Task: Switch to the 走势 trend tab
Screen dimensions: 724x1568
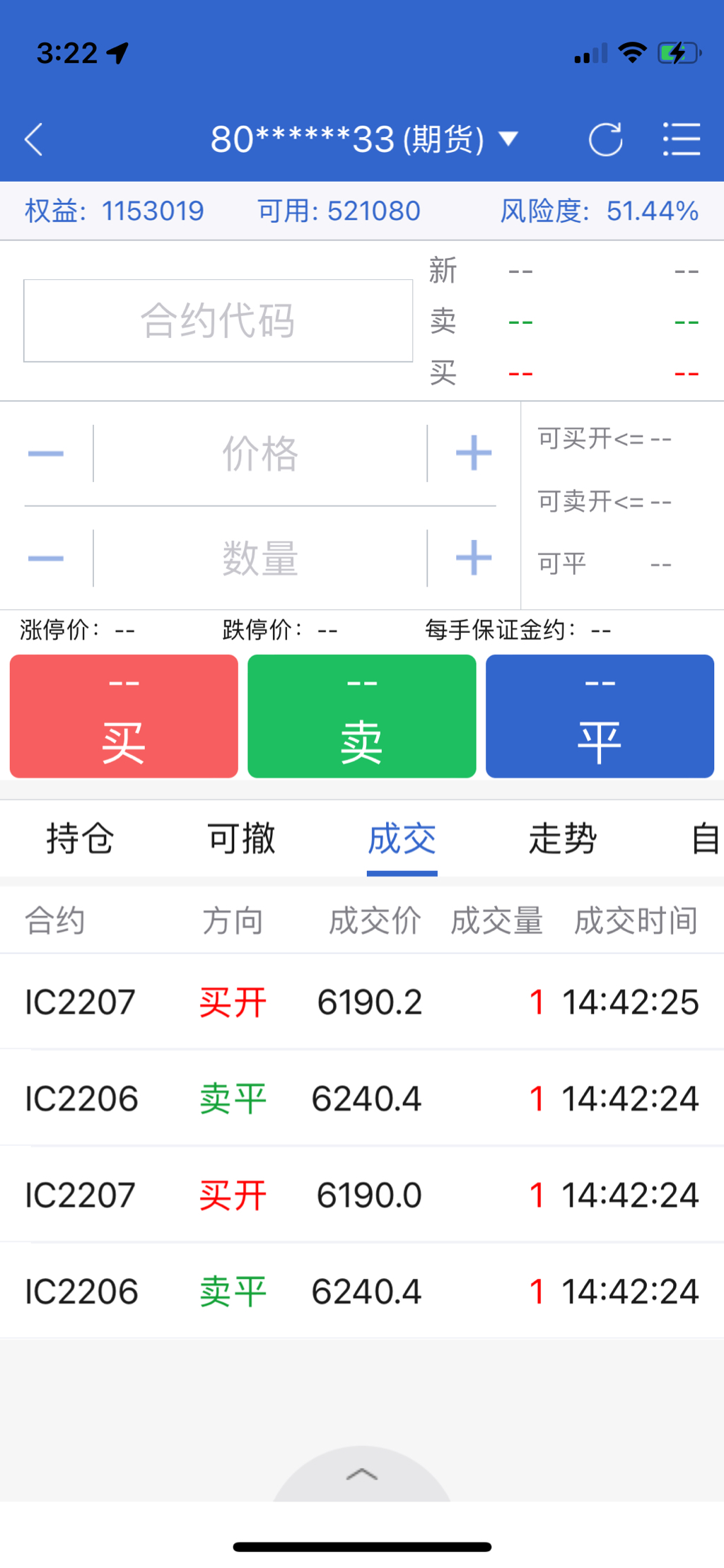Action: pyautogui.click(x=563, y=839)
